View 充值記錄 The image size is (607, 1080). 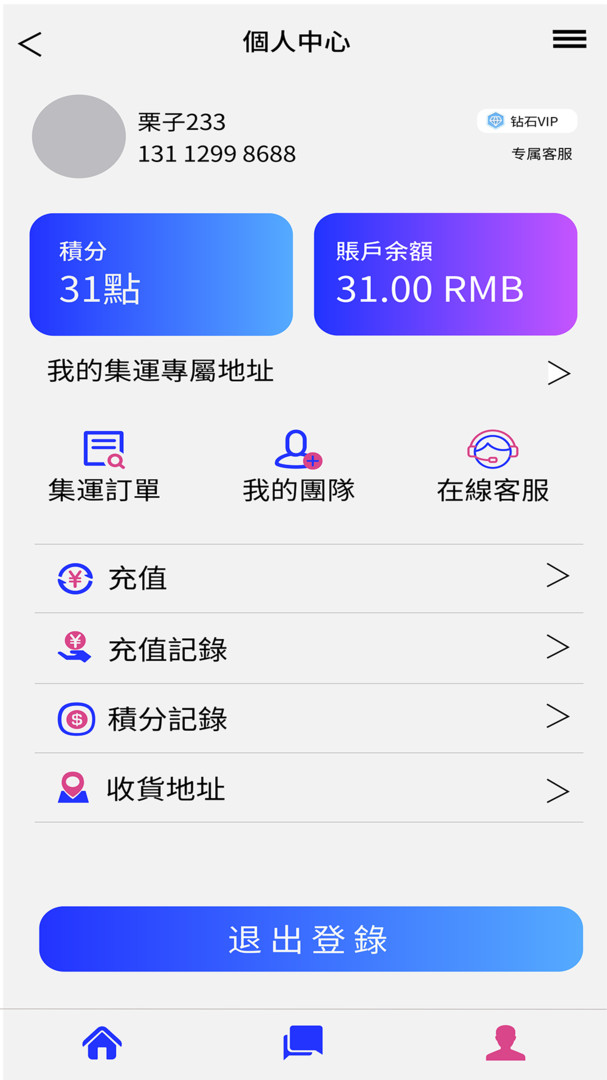pyautogui.click(x=309, y=648)
